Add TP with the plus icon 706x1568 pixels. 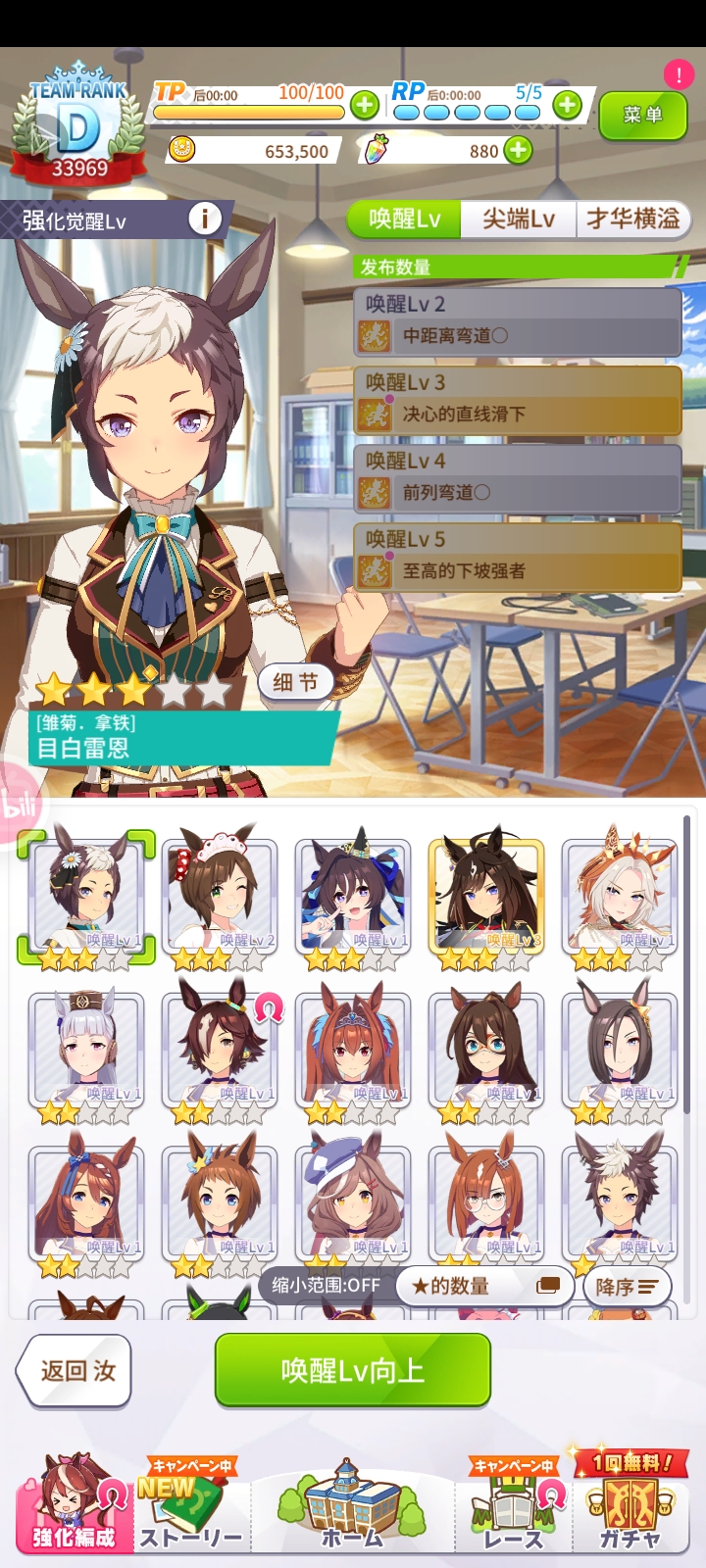365,105
